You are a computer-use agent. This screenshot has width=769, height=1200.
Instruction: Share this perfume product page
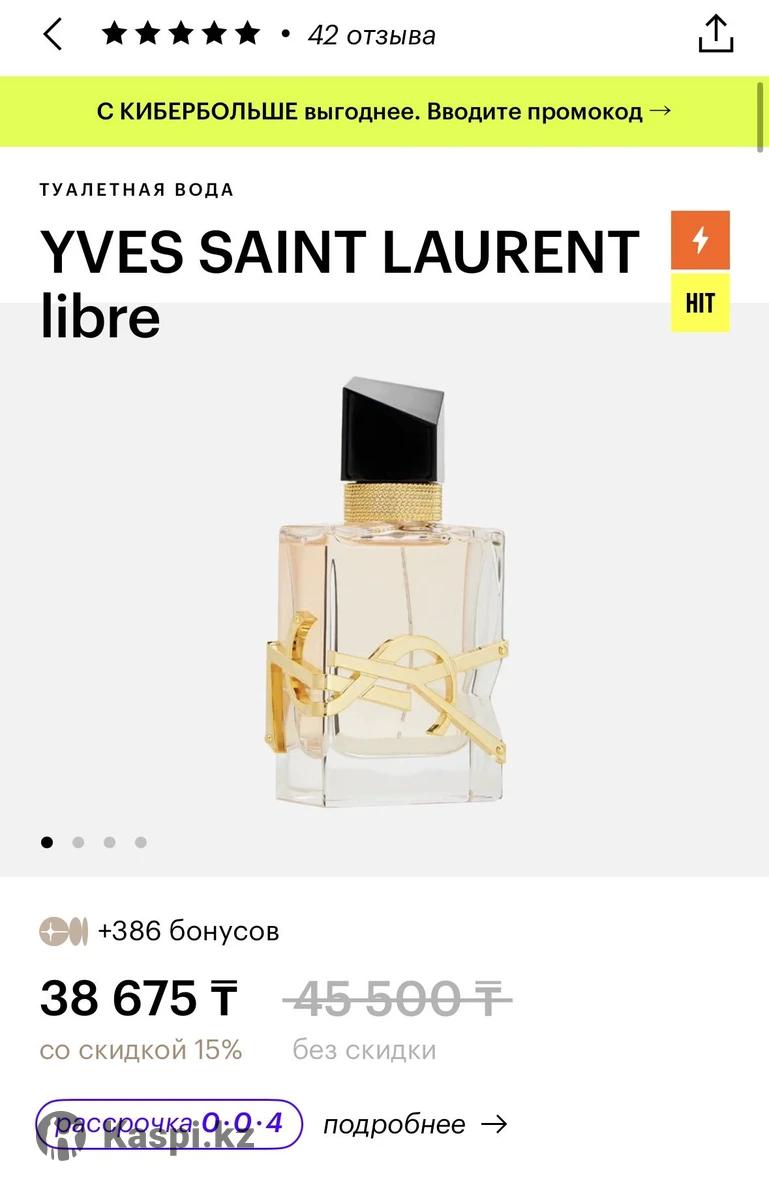click(716, 34)
